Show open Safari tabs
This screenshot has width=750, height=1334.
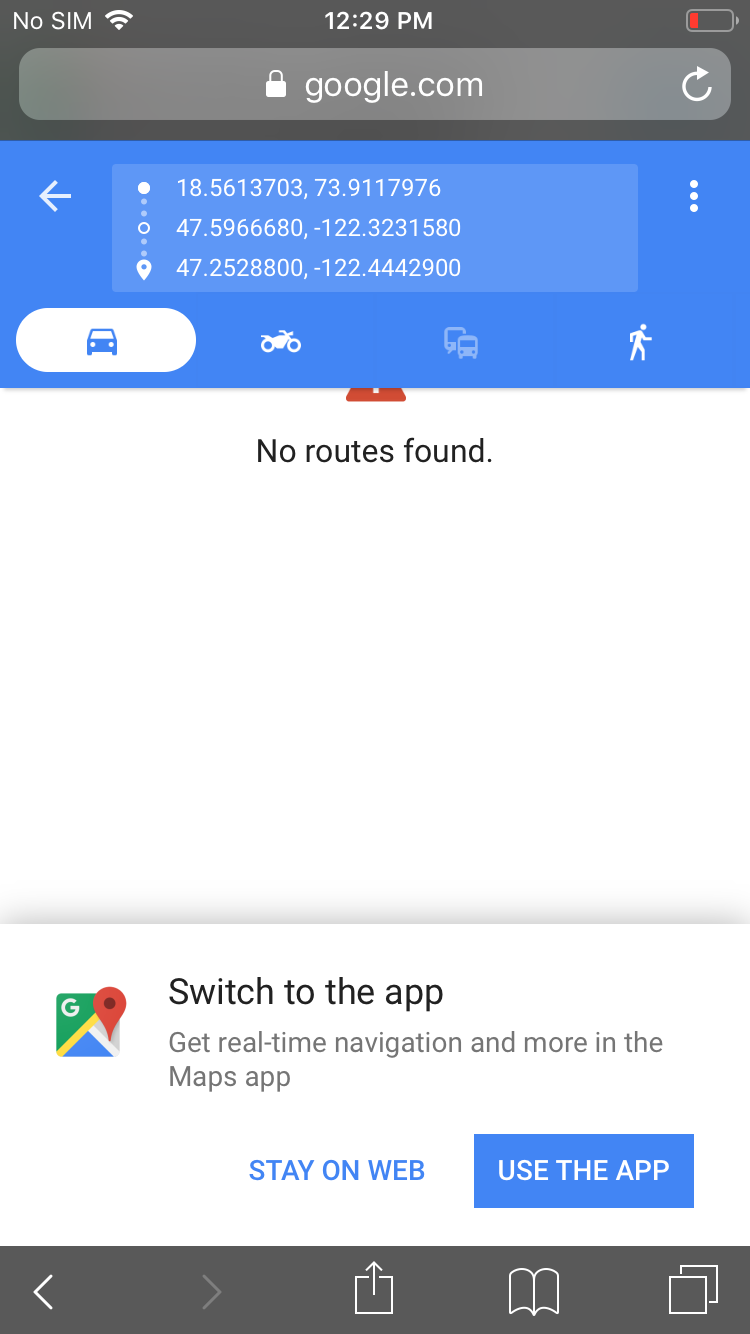pyautogui.click(x=692, y=1290)
